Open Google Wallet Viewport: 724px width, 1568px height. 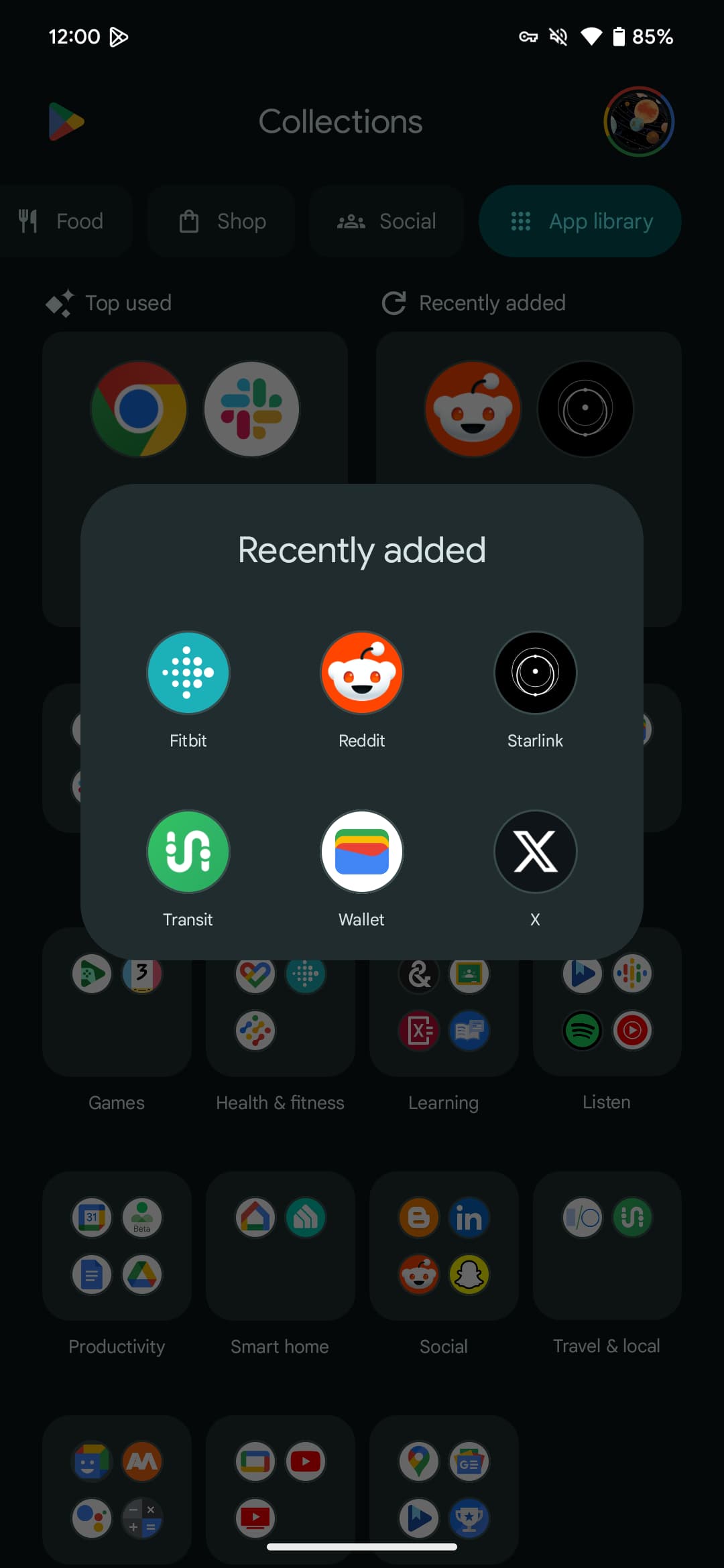[361, 852]
